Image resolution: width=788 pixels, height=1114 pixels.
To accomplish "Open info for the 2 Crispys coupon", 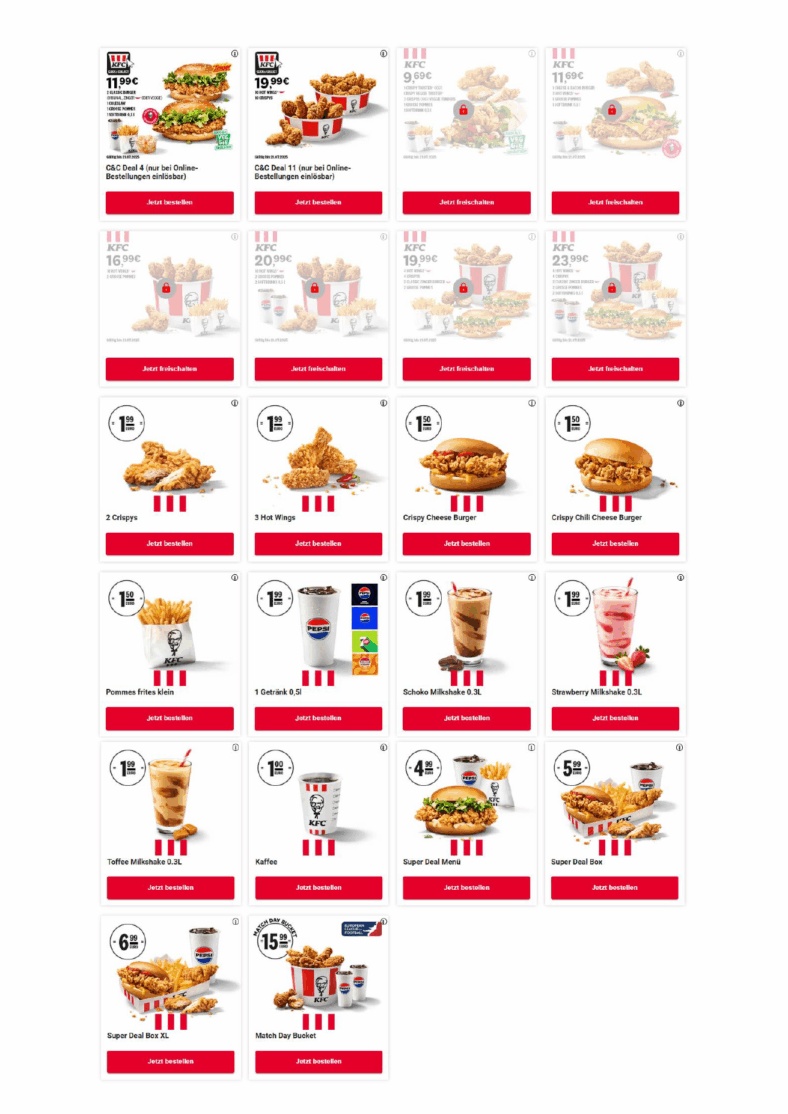I will point(234,404).
